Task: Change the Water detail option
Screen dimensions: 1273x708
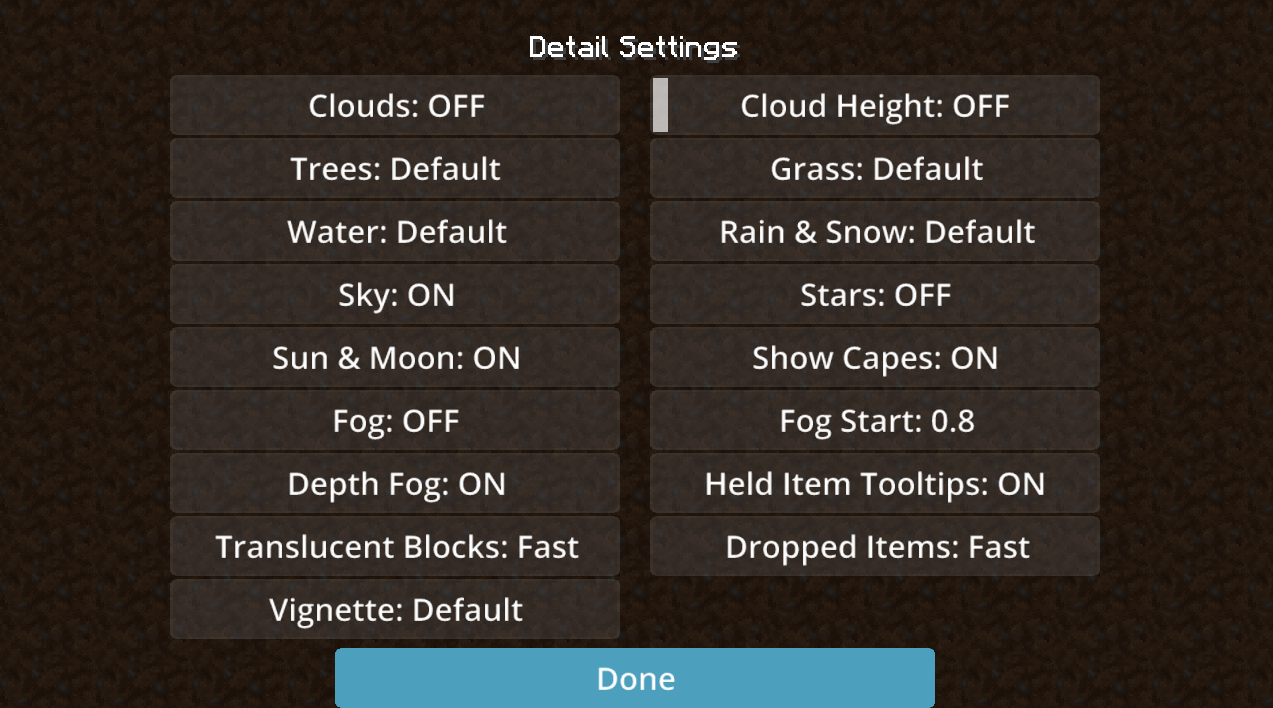Action: pos(395,231)
